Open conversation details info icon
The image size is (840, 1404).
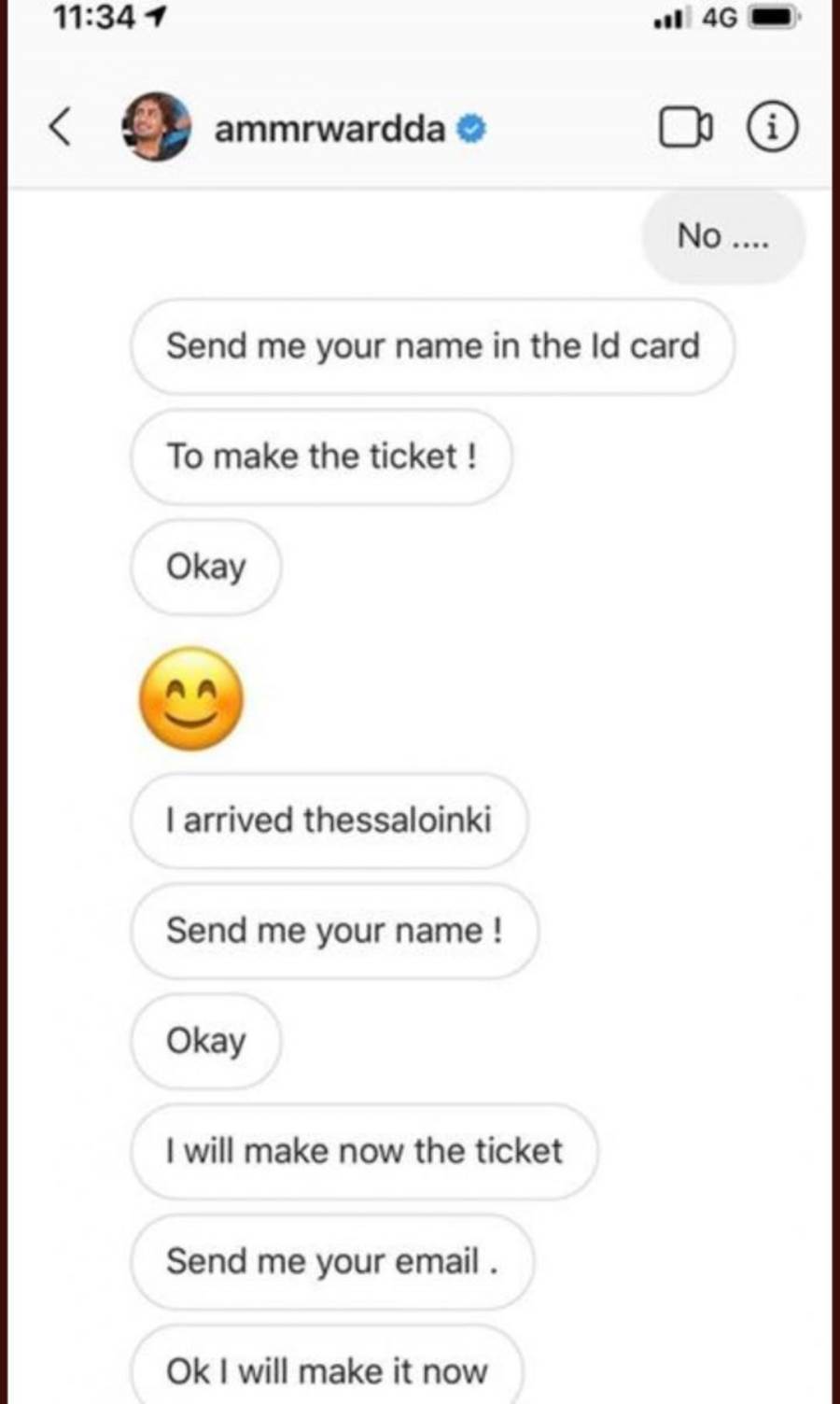point(772,127)
